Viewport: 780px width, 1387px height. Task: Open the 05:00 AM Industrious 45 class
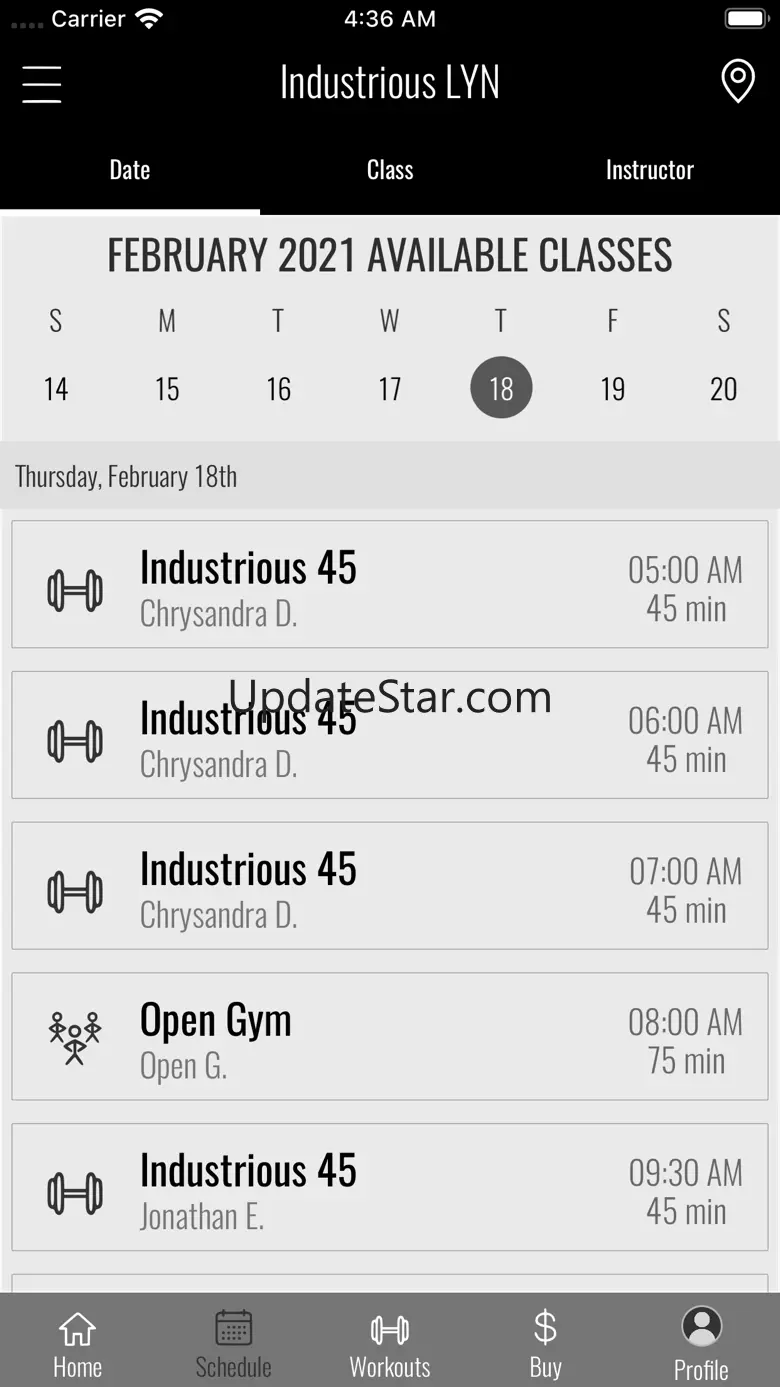390,585
